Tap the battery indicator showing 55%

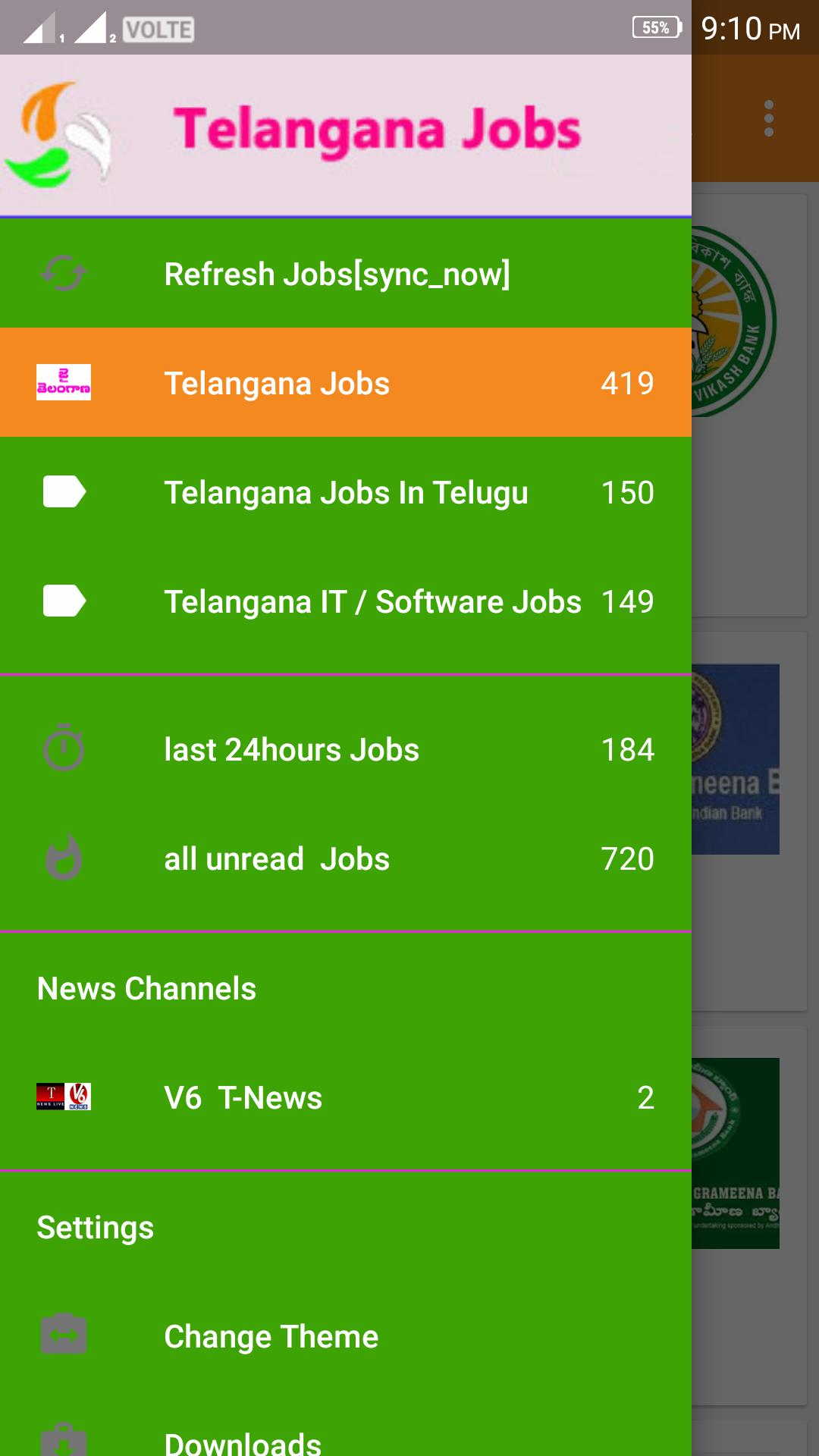click(654, 28)
